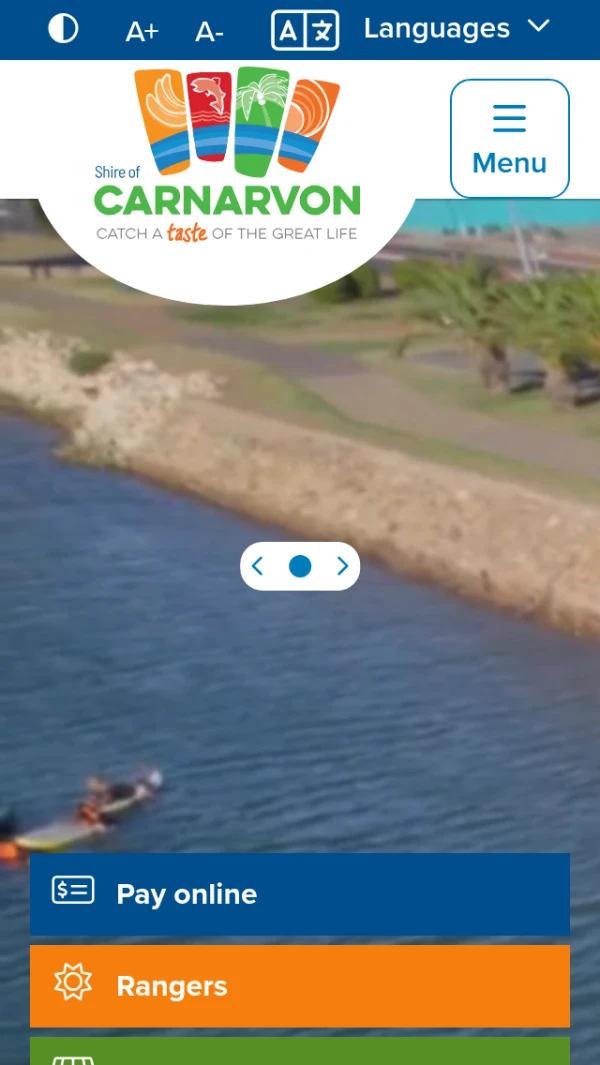Image resolution: width=600 pixels, height=1065 pixels.
Task: Open the Menu button
Action: tap(509, 139)
